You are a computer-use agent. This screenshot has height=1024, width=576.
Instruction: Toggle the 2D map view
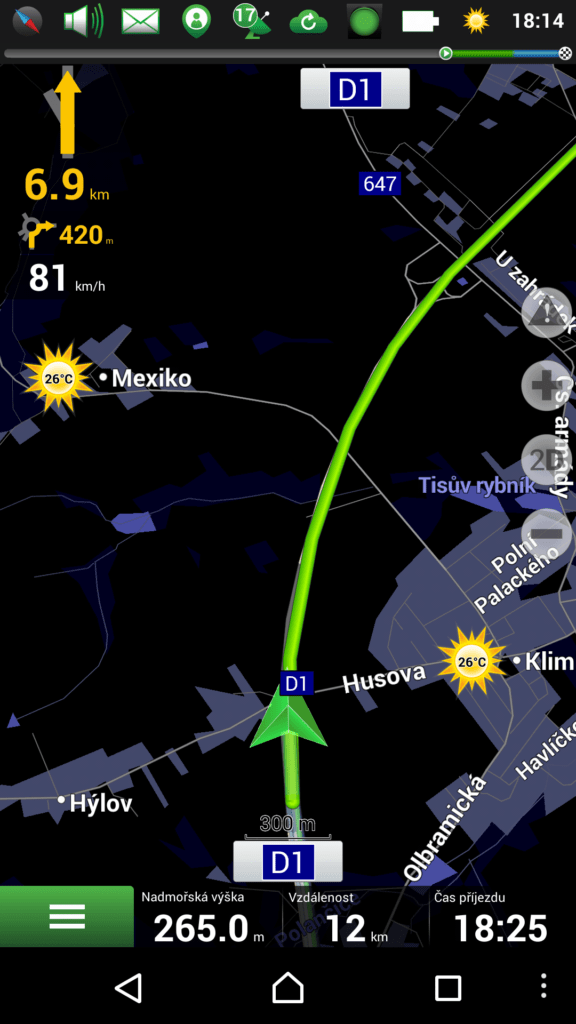click(x=547, y=460)
